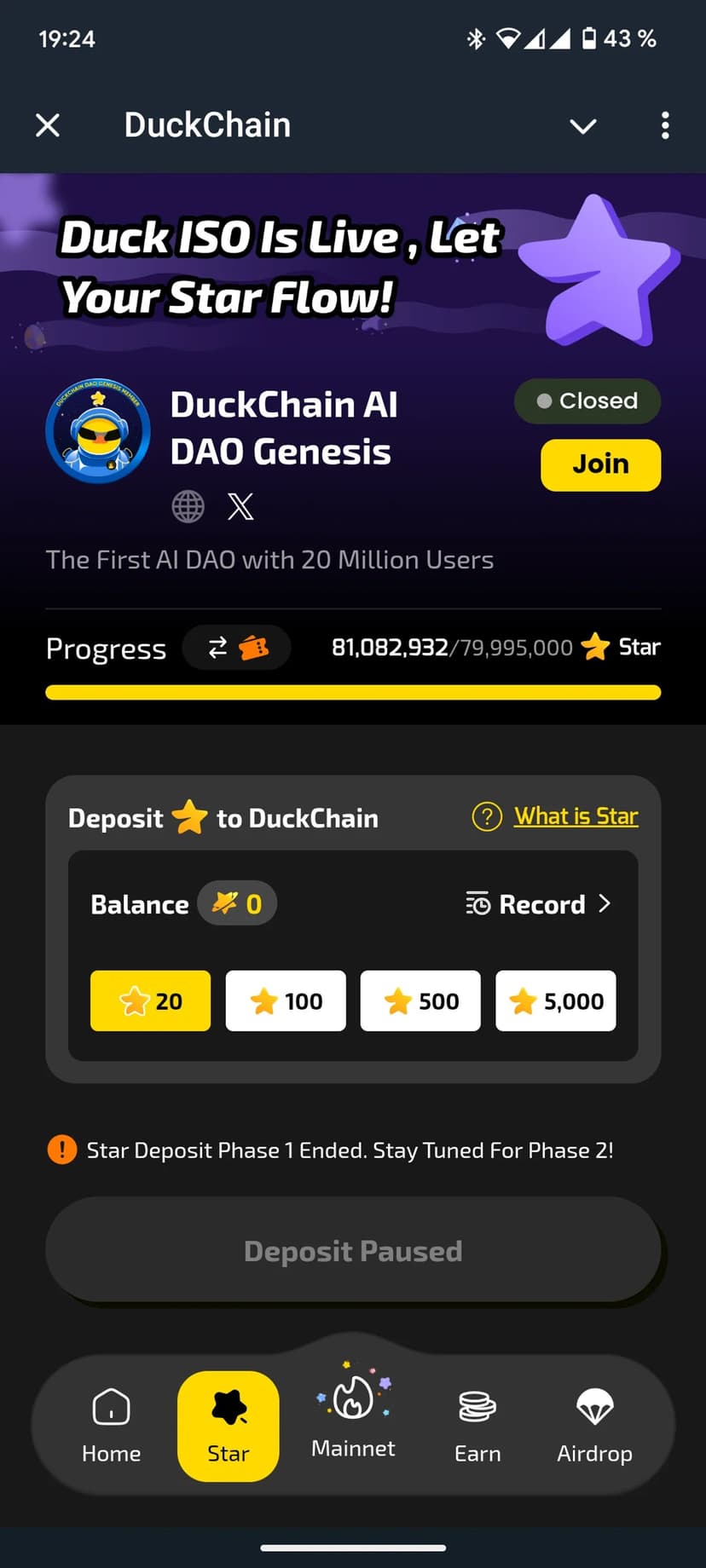Select the 20 Star amount
The width and height of the screenshot is (706, 1568).
pyautogui.click(x=151, y=1000)
